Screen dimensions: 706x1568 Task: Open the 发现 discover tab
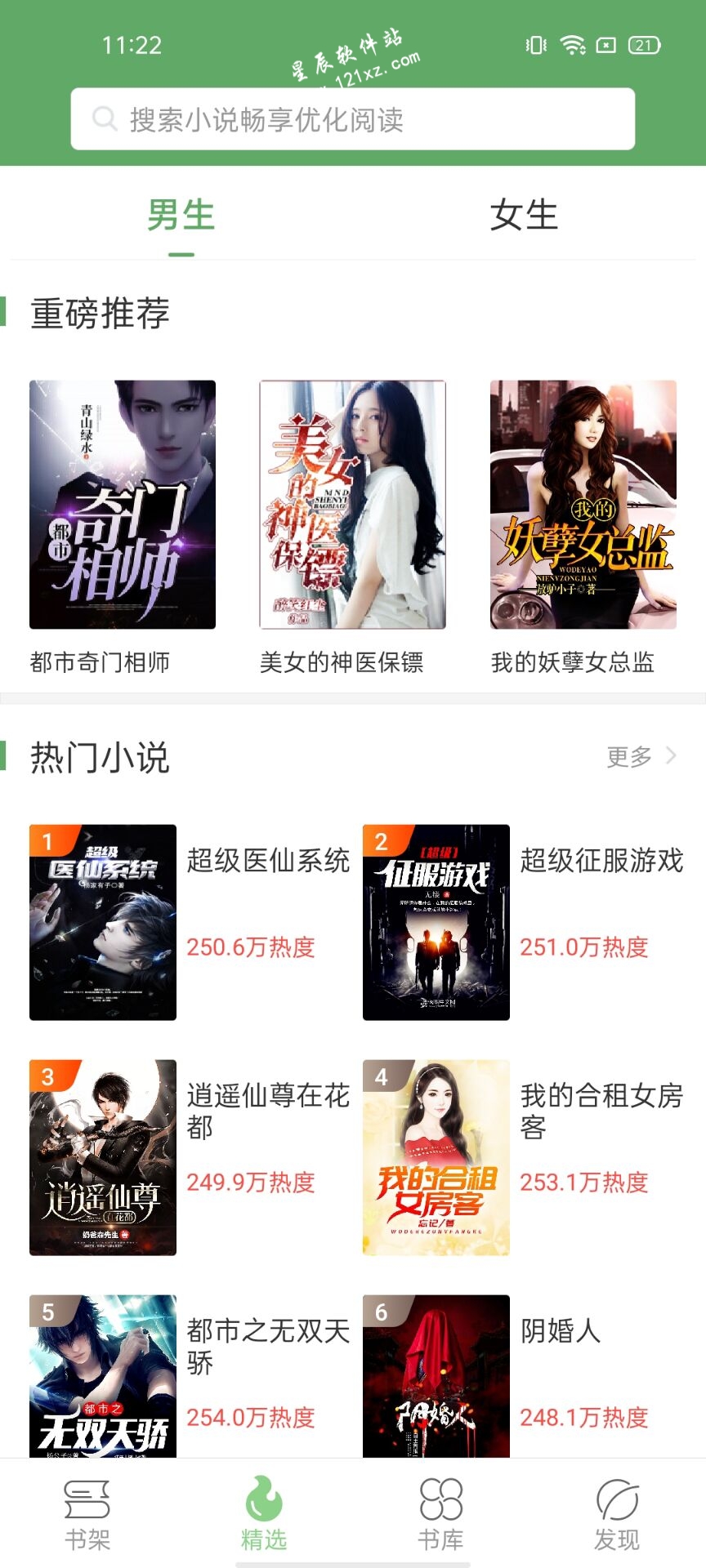pyautogui.click(x=617, y=1514)
